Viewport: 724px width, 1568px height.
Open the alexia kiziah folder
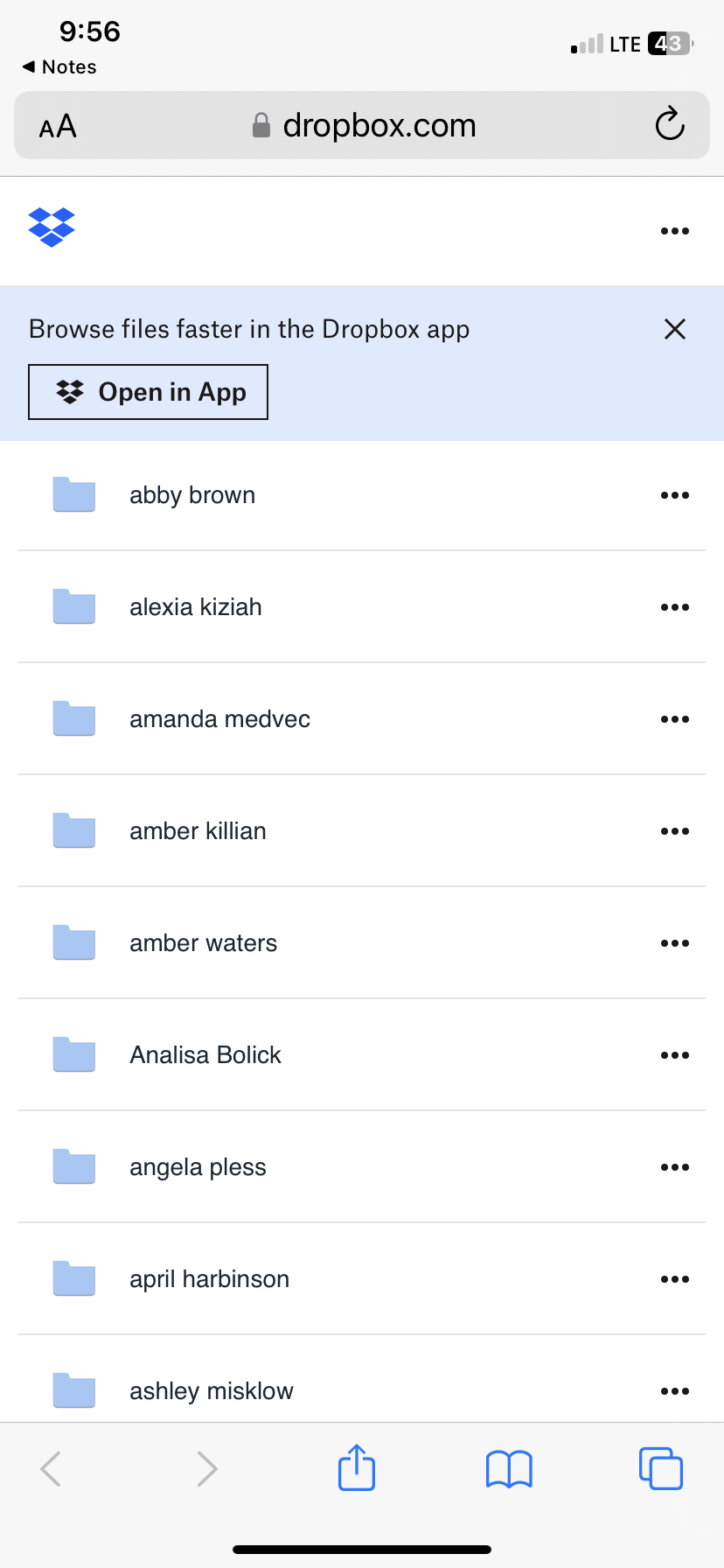[195, 607]
